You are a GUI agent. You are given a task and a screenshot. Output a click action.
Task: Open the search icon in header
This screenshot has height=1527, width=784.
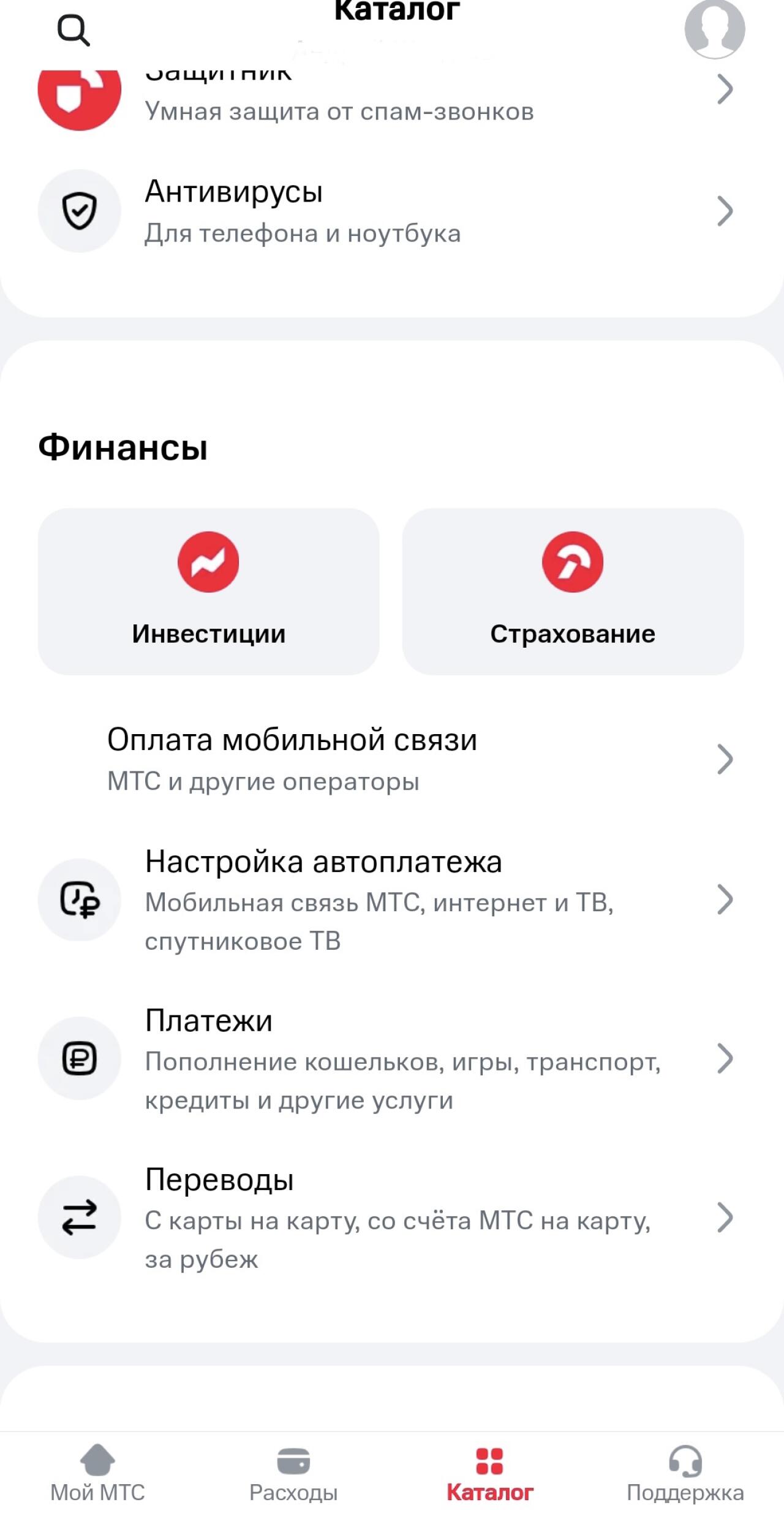click(73, 31)
